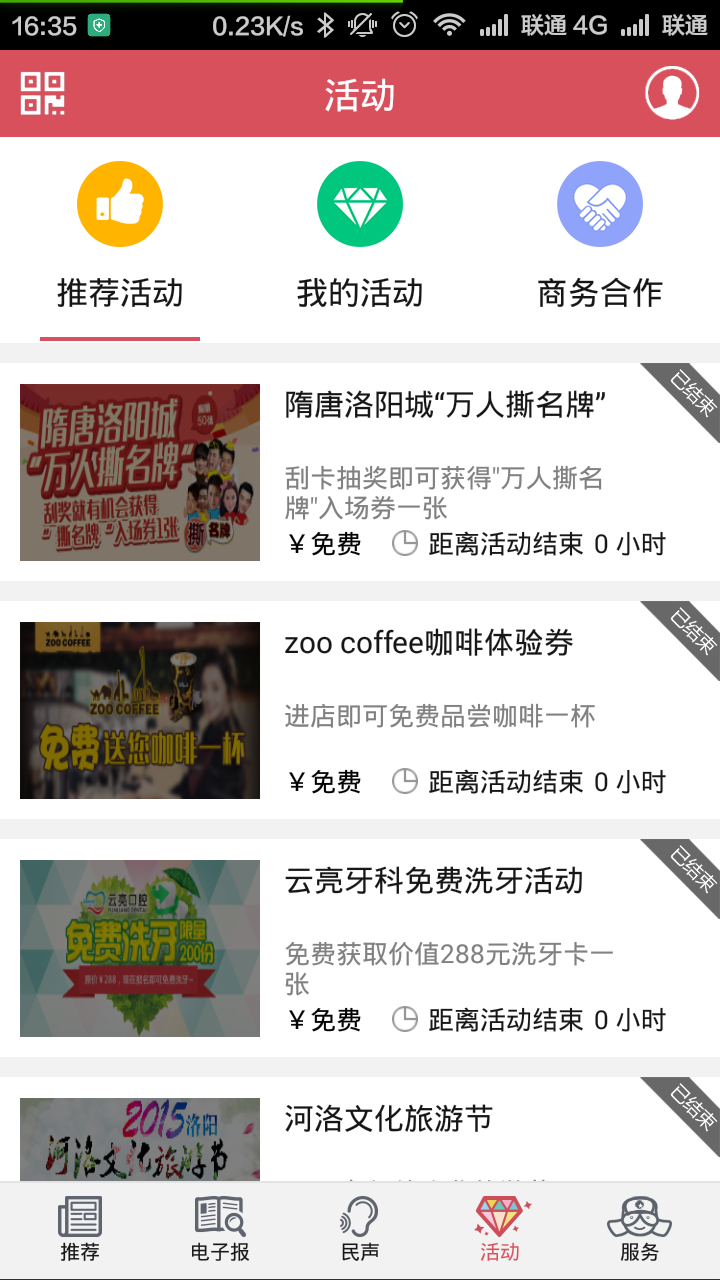Open the QR code scanner
This screenshot has width=720, height=1280.
pos(43,94)
